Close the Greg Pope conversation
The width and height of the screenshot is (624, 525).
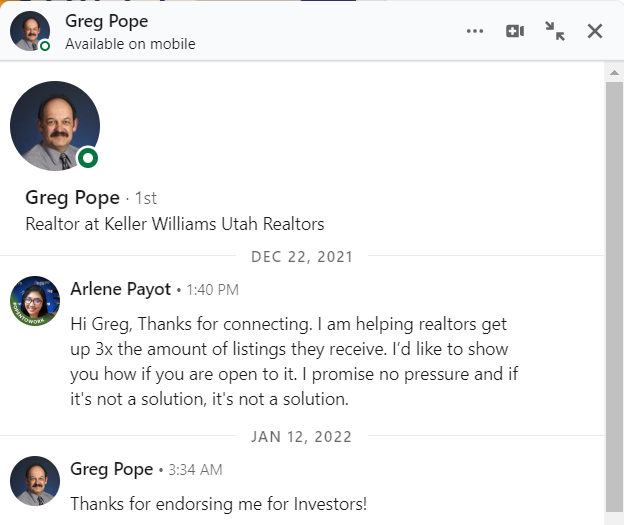(595, 31)
